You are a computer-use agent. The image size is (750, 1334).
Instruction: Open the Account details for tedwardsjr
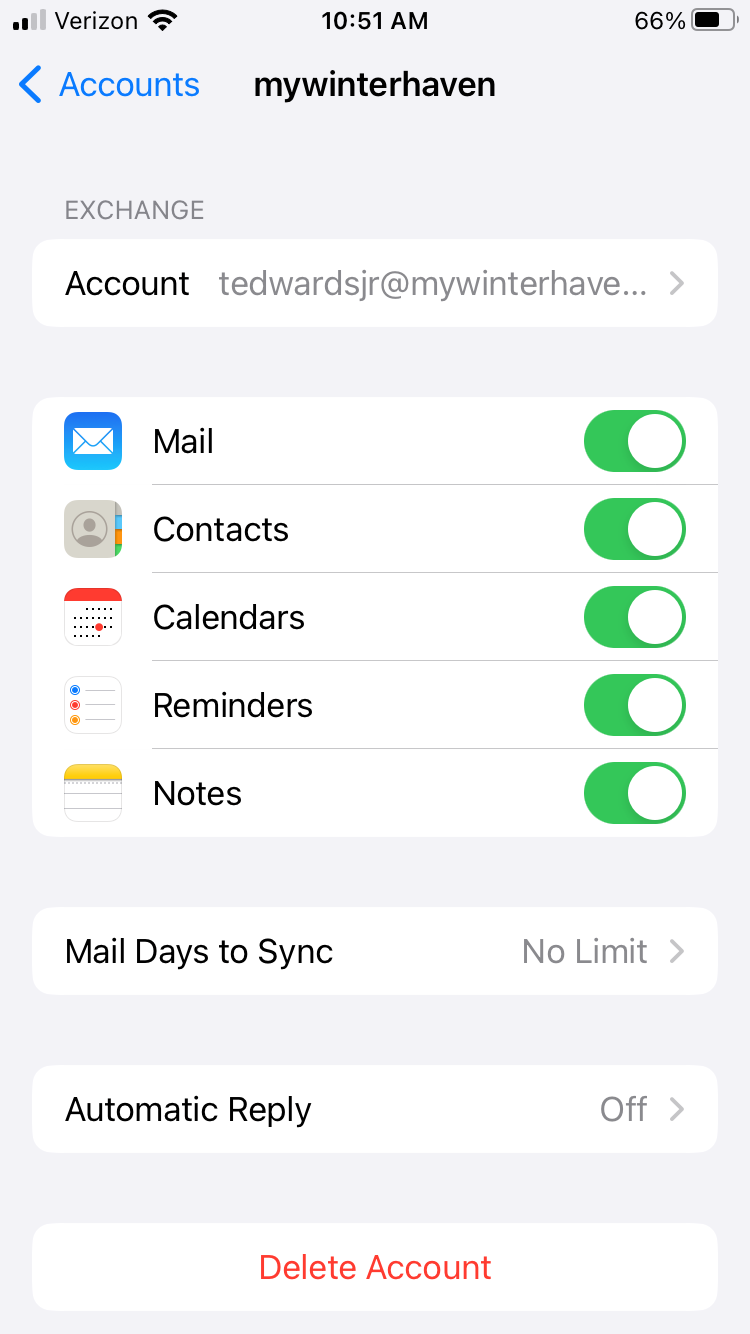375,283
